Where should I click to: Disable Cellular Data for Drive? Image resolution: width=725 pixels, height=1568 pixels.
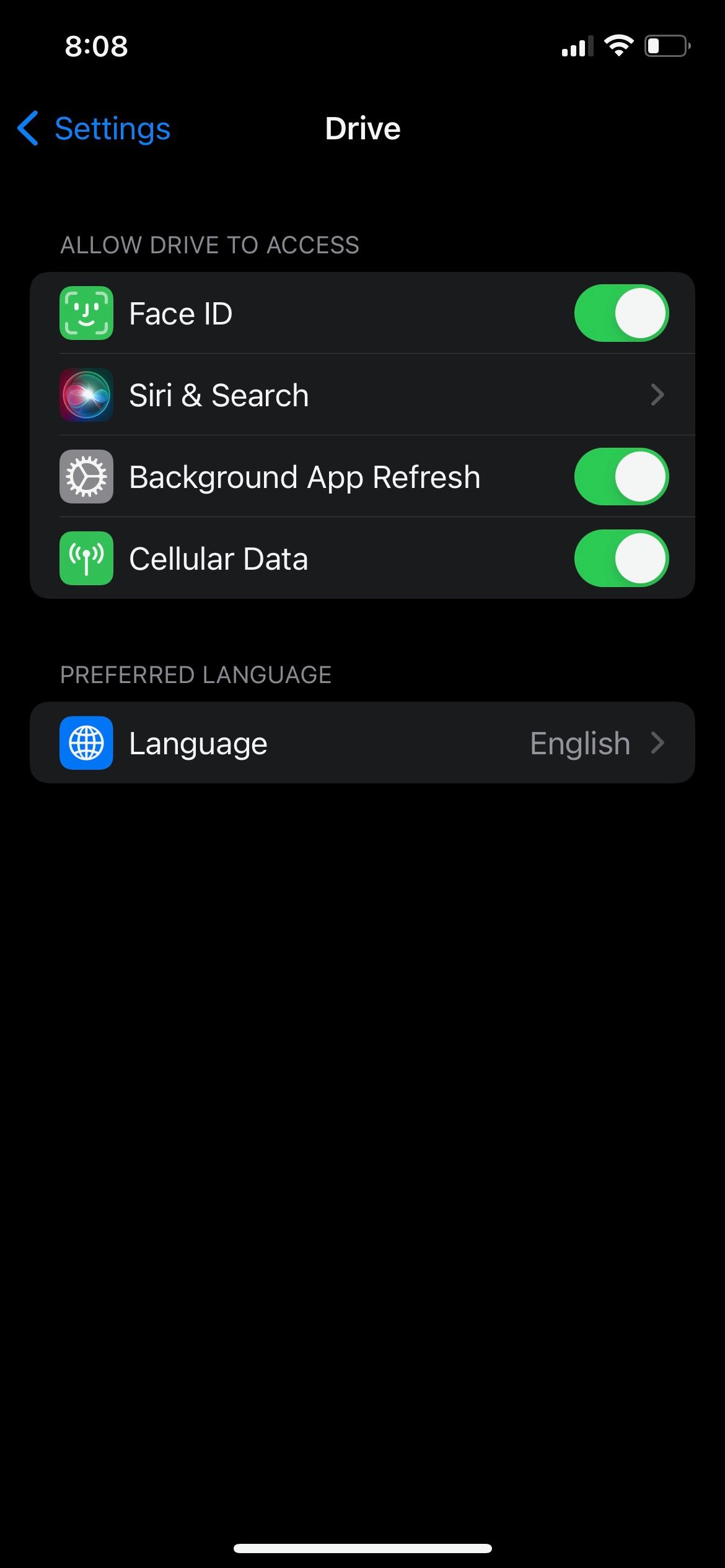click(x=620, y=559)
